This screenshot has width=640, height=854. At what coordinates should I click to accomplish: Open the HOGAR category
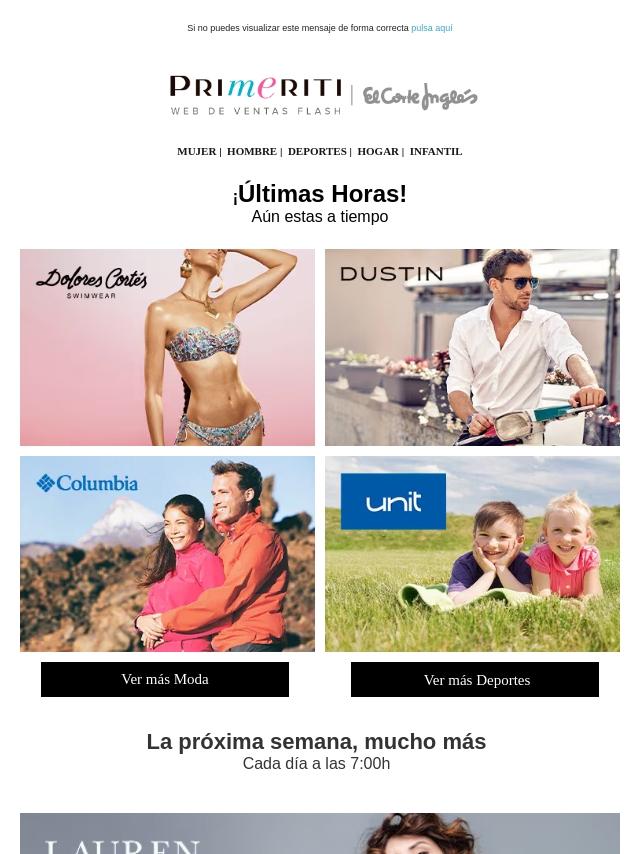click(378, 151)
